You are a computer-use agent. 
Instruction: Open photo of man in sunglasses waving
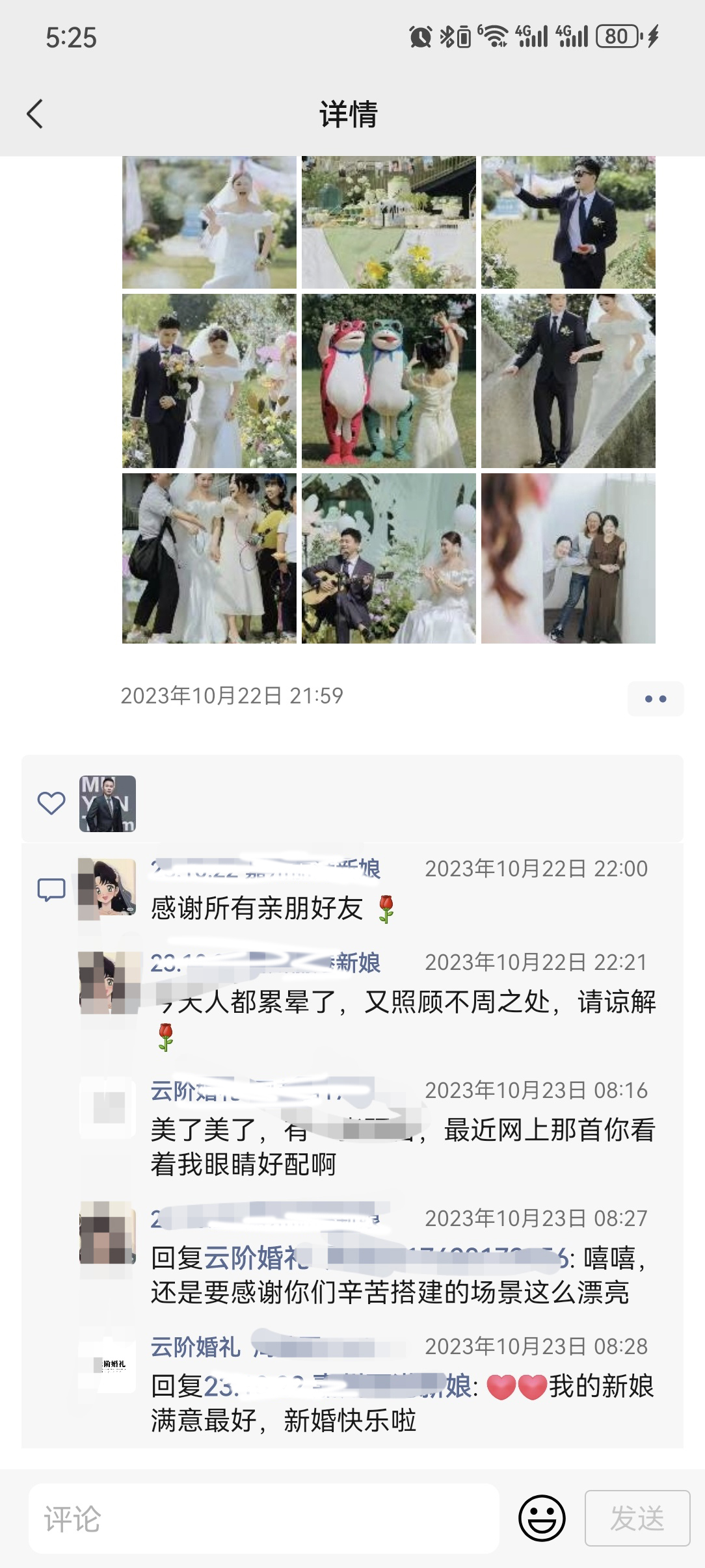click(568, 222)
